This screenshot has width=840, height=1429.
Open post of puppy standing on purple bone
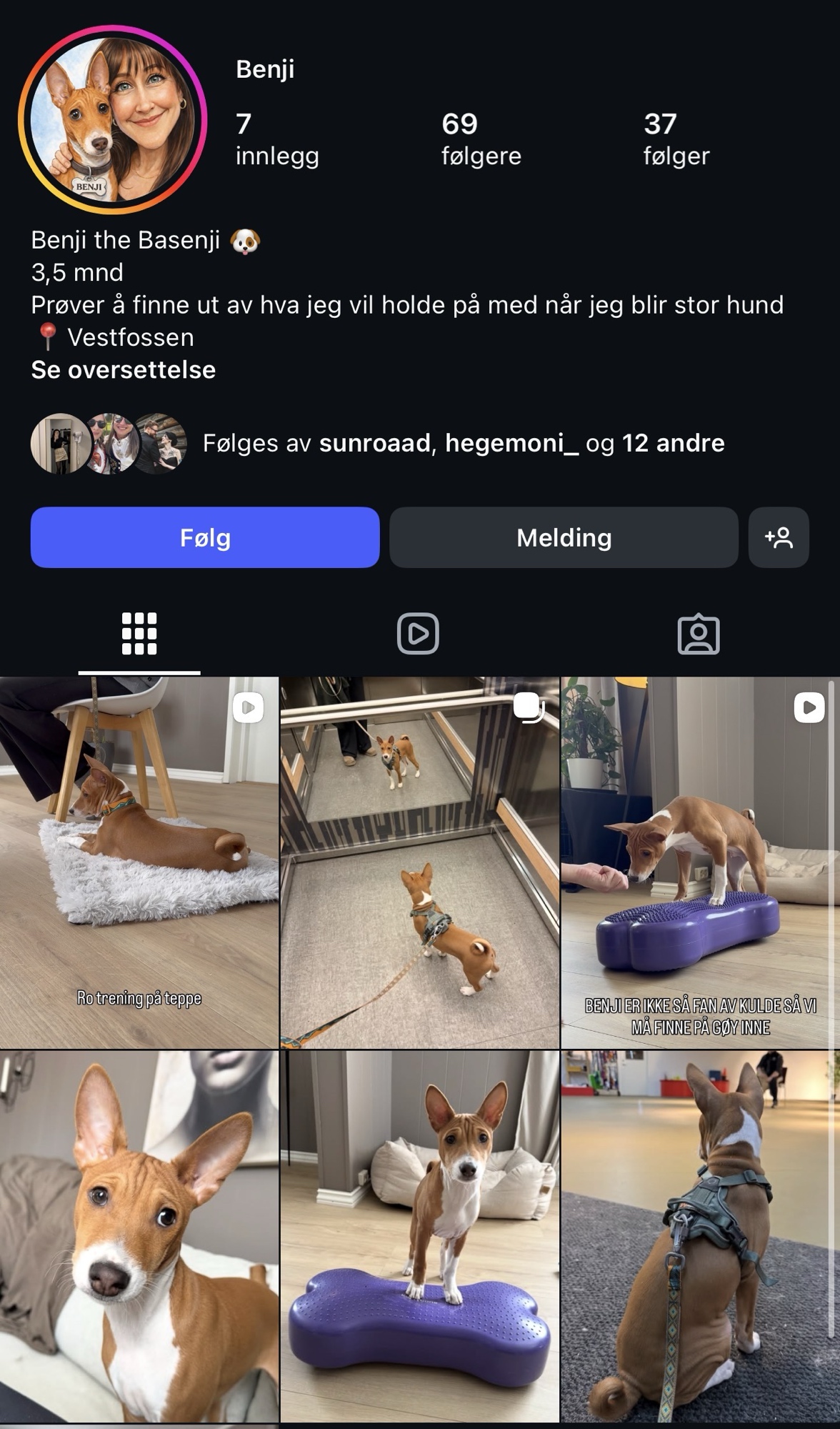(x=419, y=1236)
